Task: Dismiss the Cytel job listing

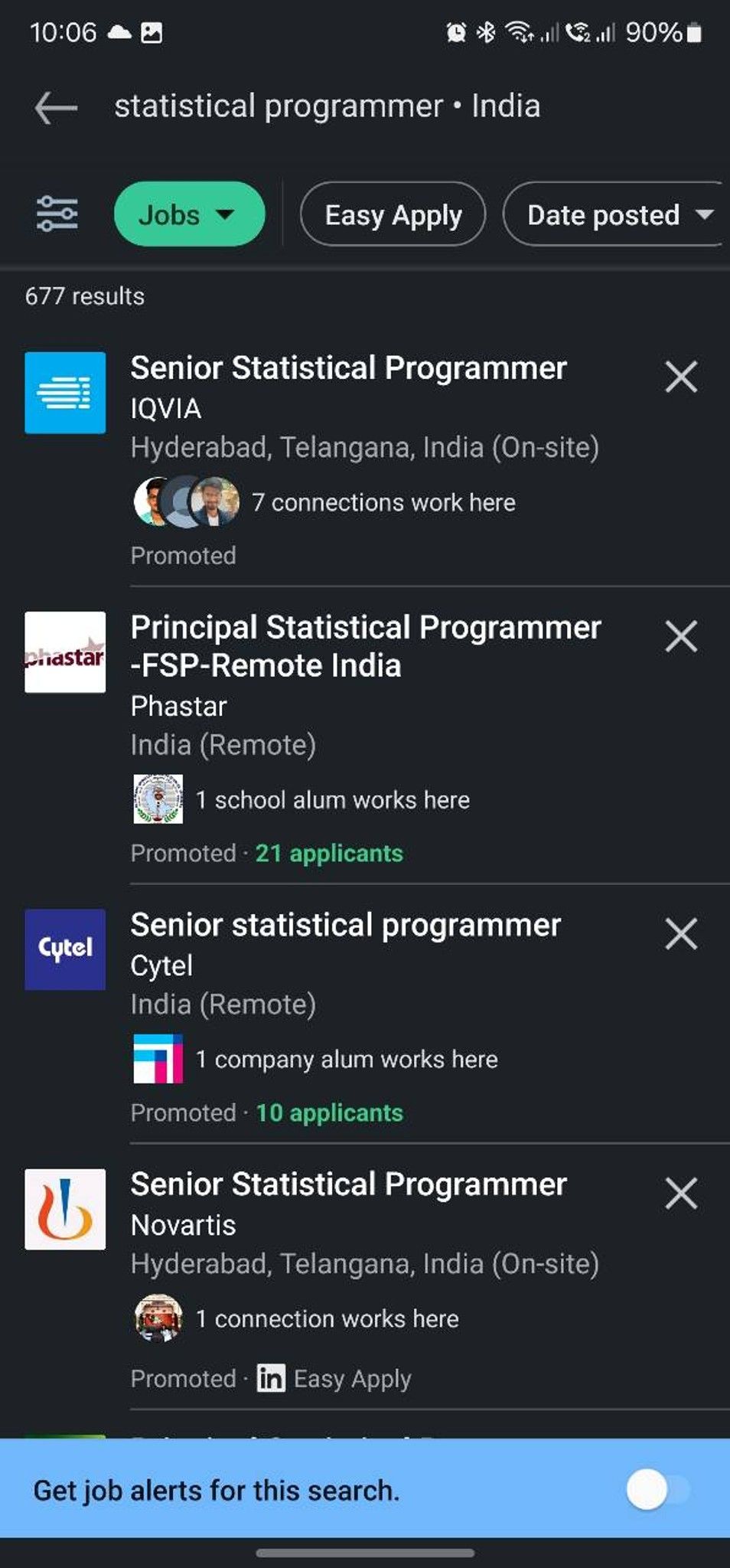Action: tap(680, 934)
